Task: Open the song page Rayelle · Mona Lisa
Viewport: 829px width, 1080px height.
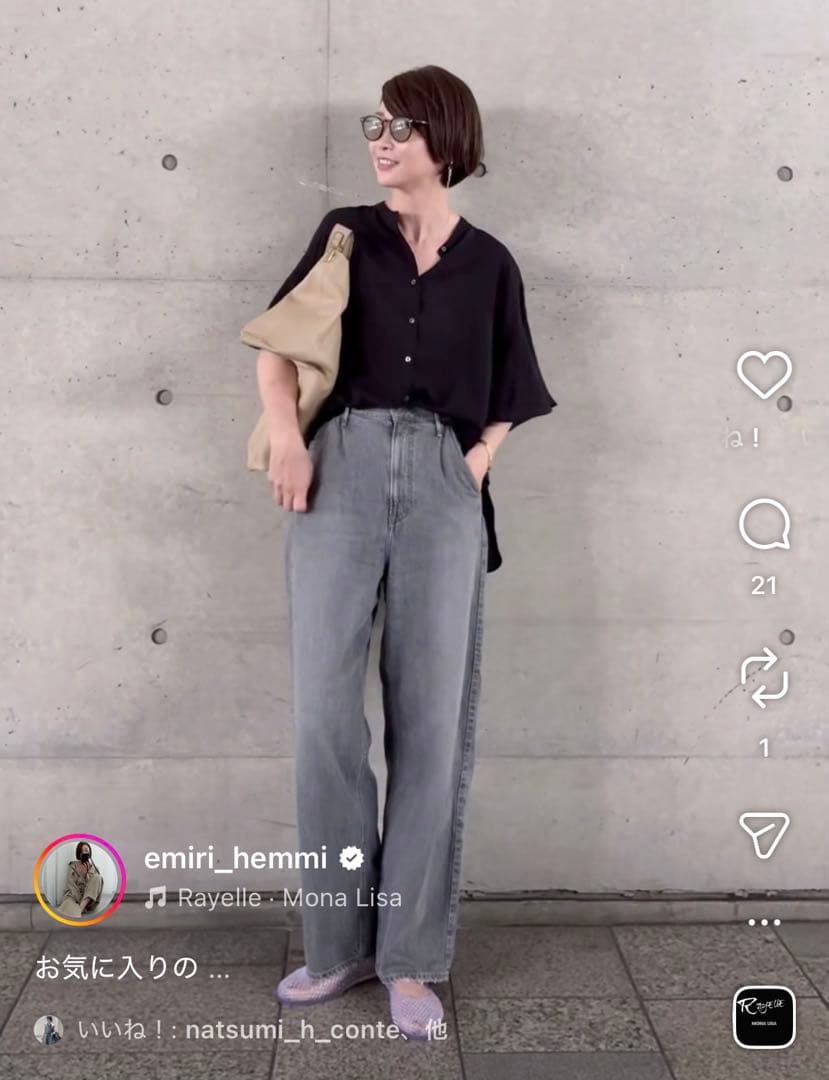Action: [x=290, y=898]
